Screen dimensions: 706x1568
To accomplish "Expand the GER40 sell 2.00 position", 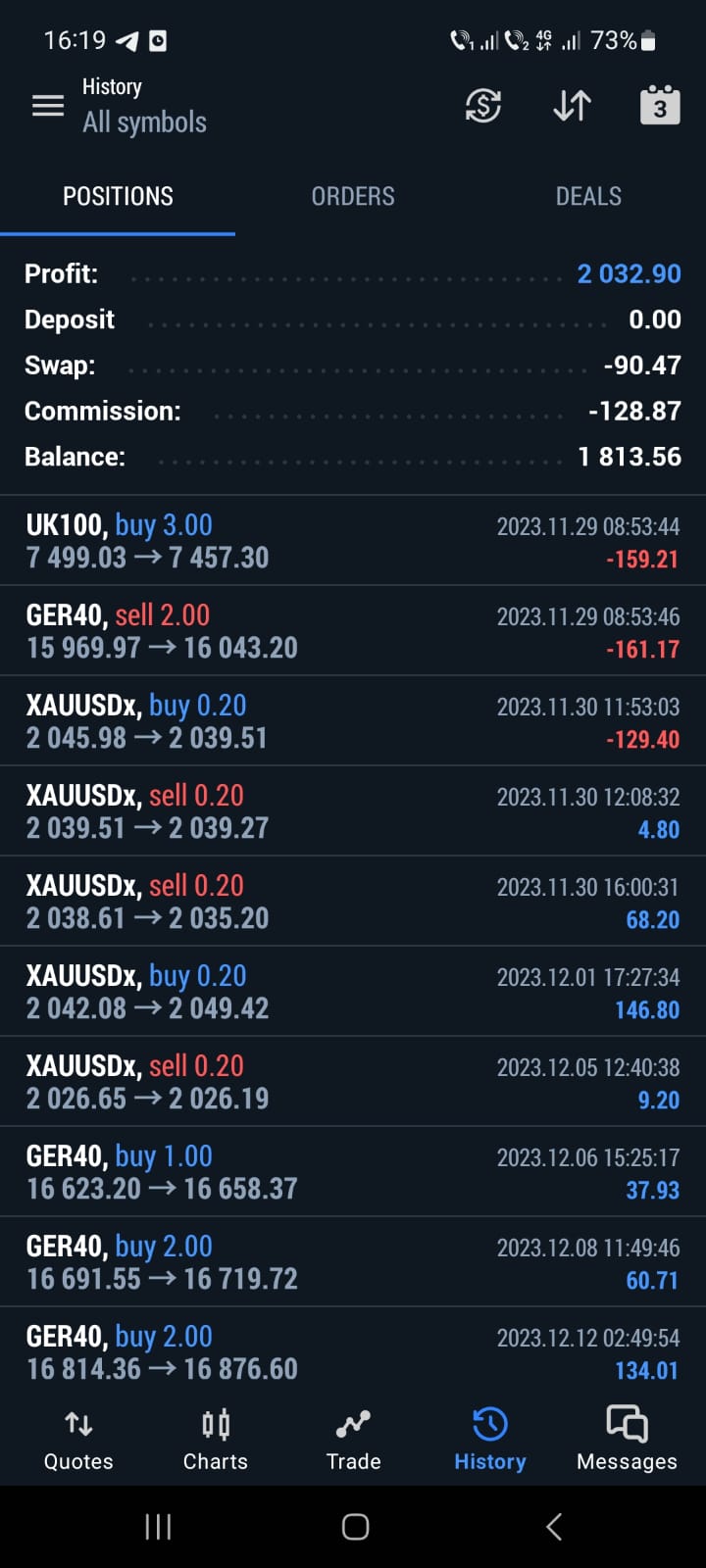I will click(353, 631).
